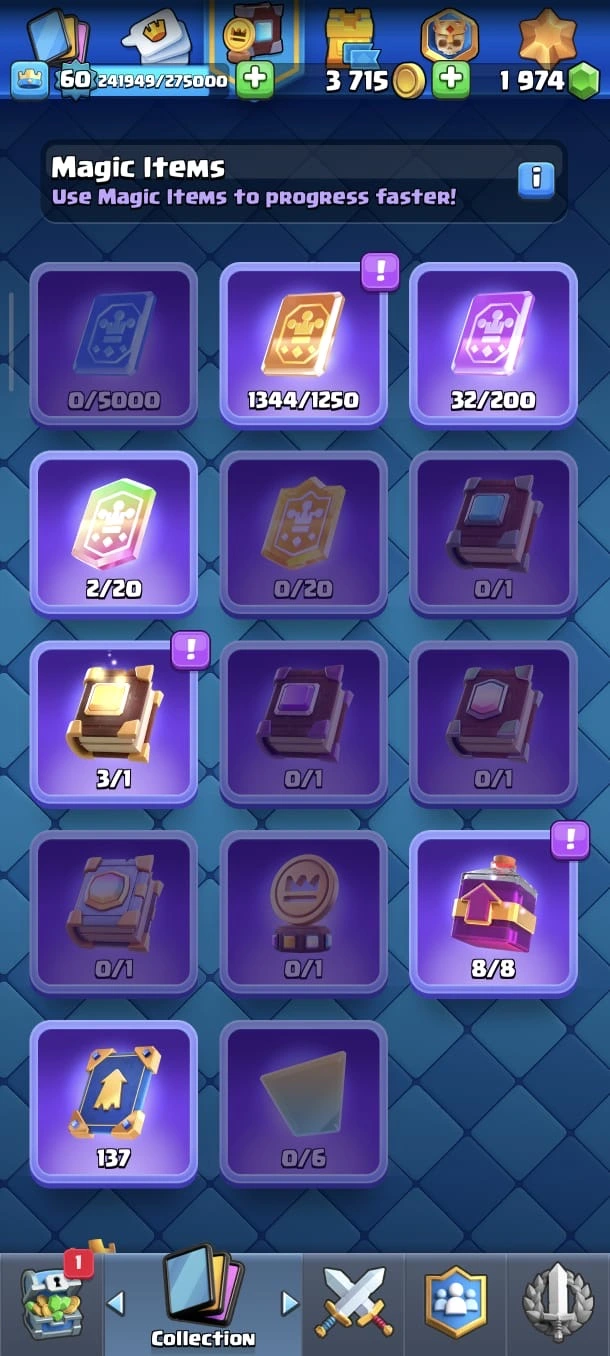
Task: Open the tower troops castle section
Action: point(350,38)
